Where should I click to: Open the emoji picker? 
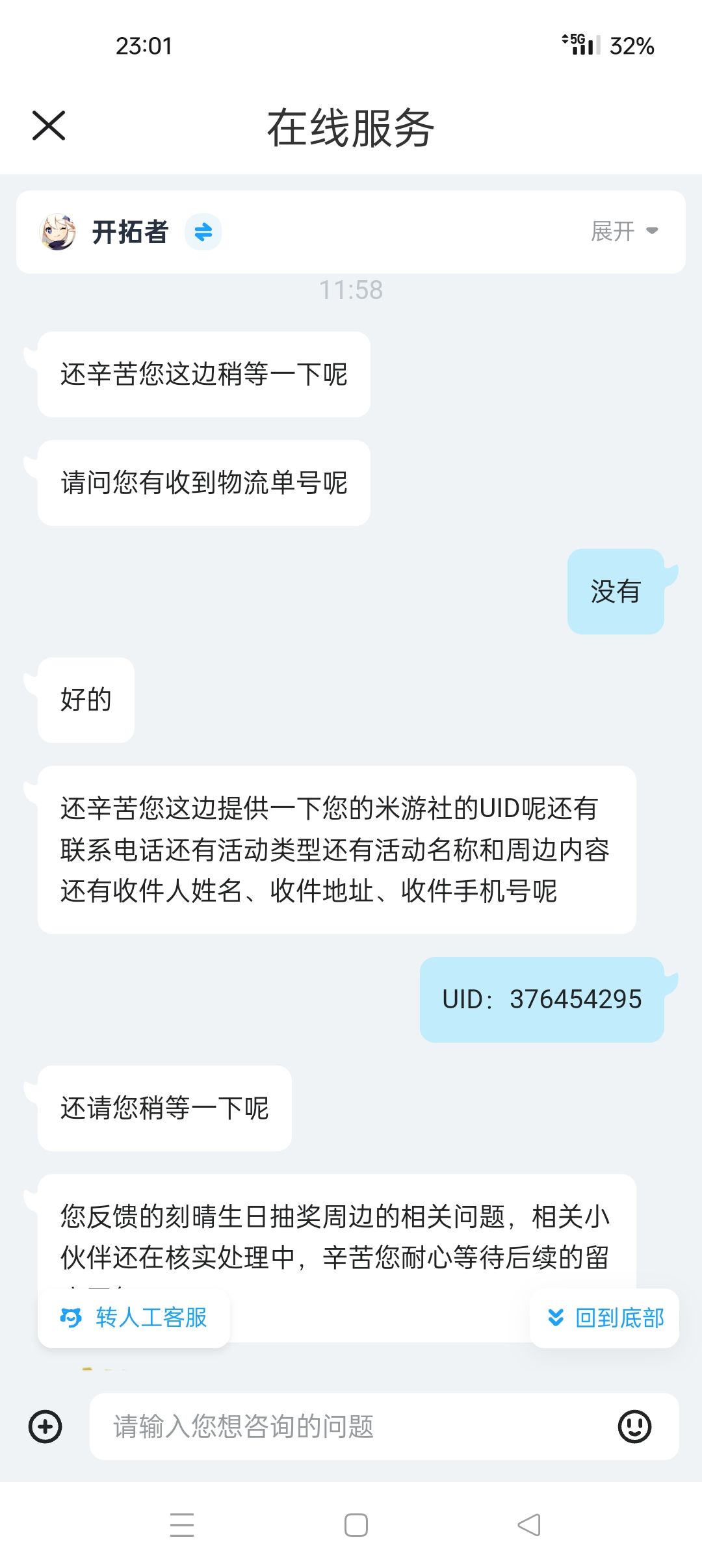pos(634,1427)
